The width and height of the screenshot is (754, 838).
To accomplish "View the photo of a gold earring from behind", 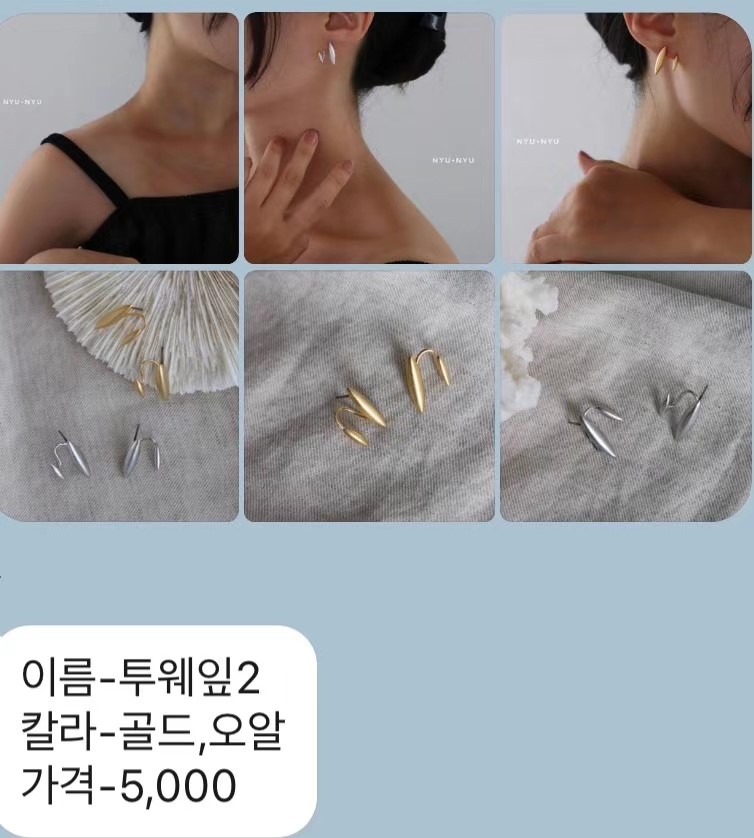I will (x=625, y=138).
